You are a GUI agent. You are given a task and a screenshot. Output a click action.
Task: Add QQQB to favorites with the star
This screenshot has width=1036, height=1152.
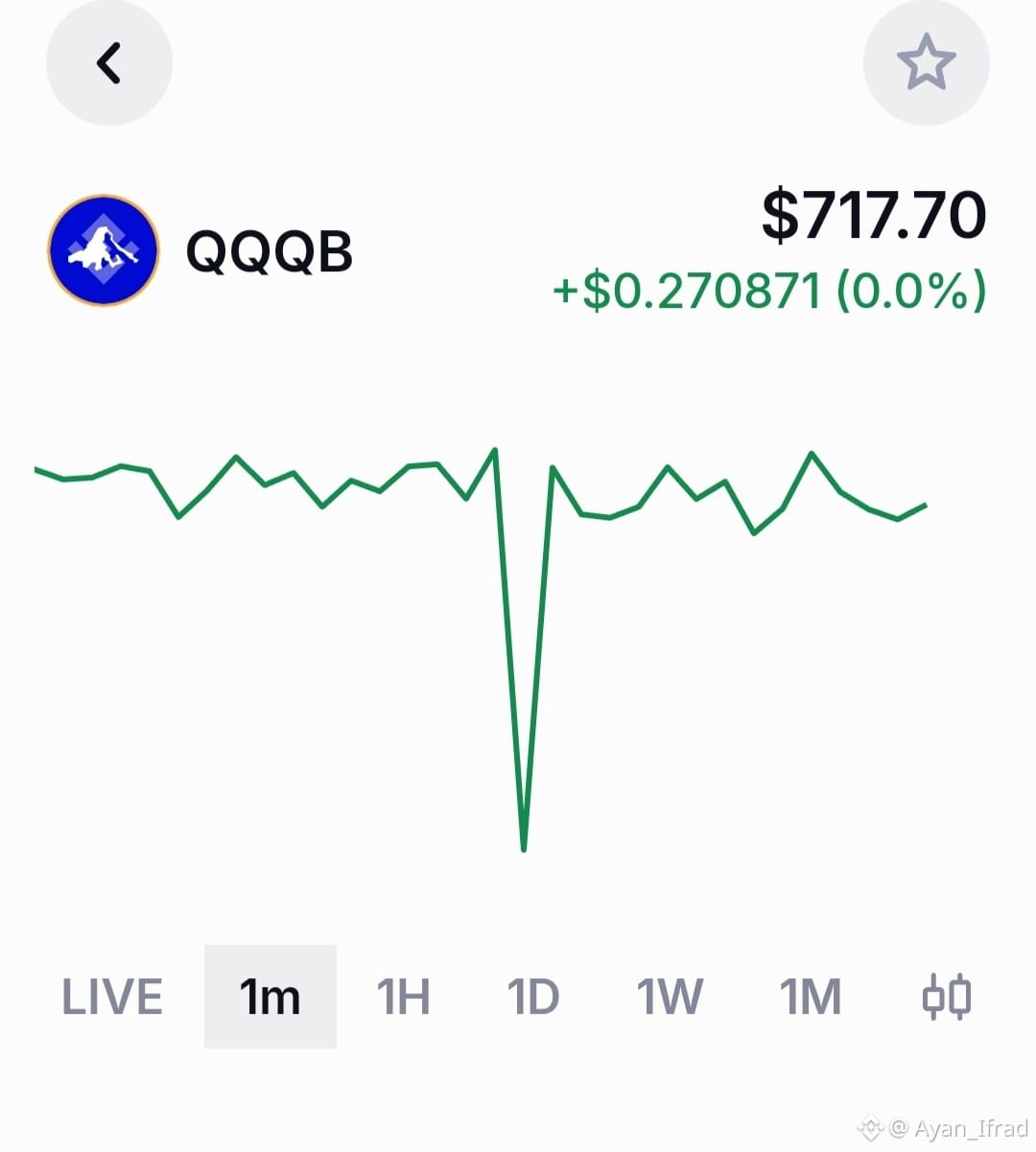926,63
